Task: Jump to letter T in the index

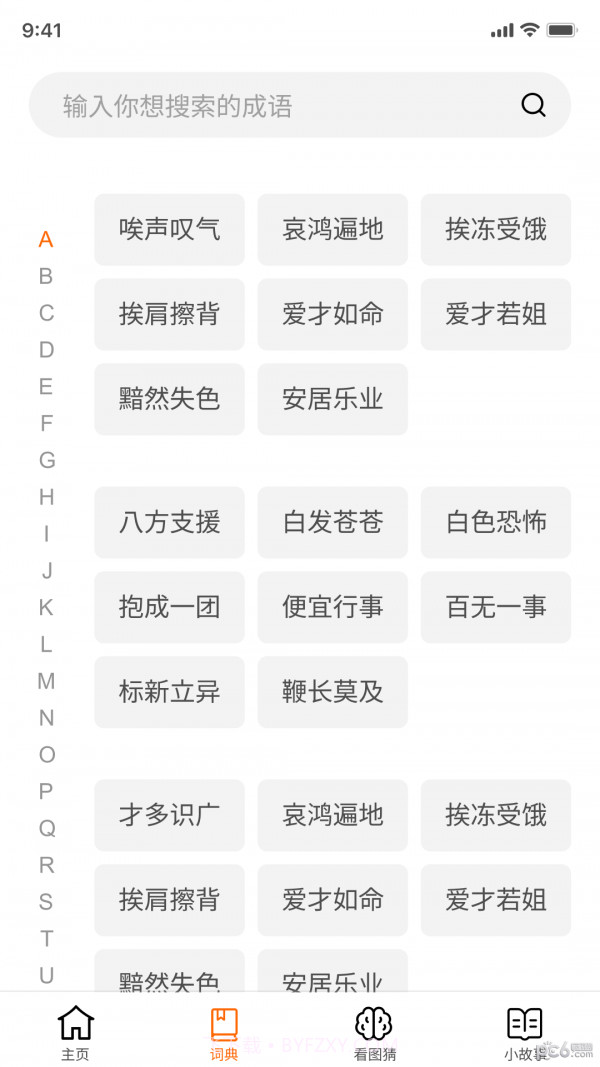Action: (x=46, y=938)
